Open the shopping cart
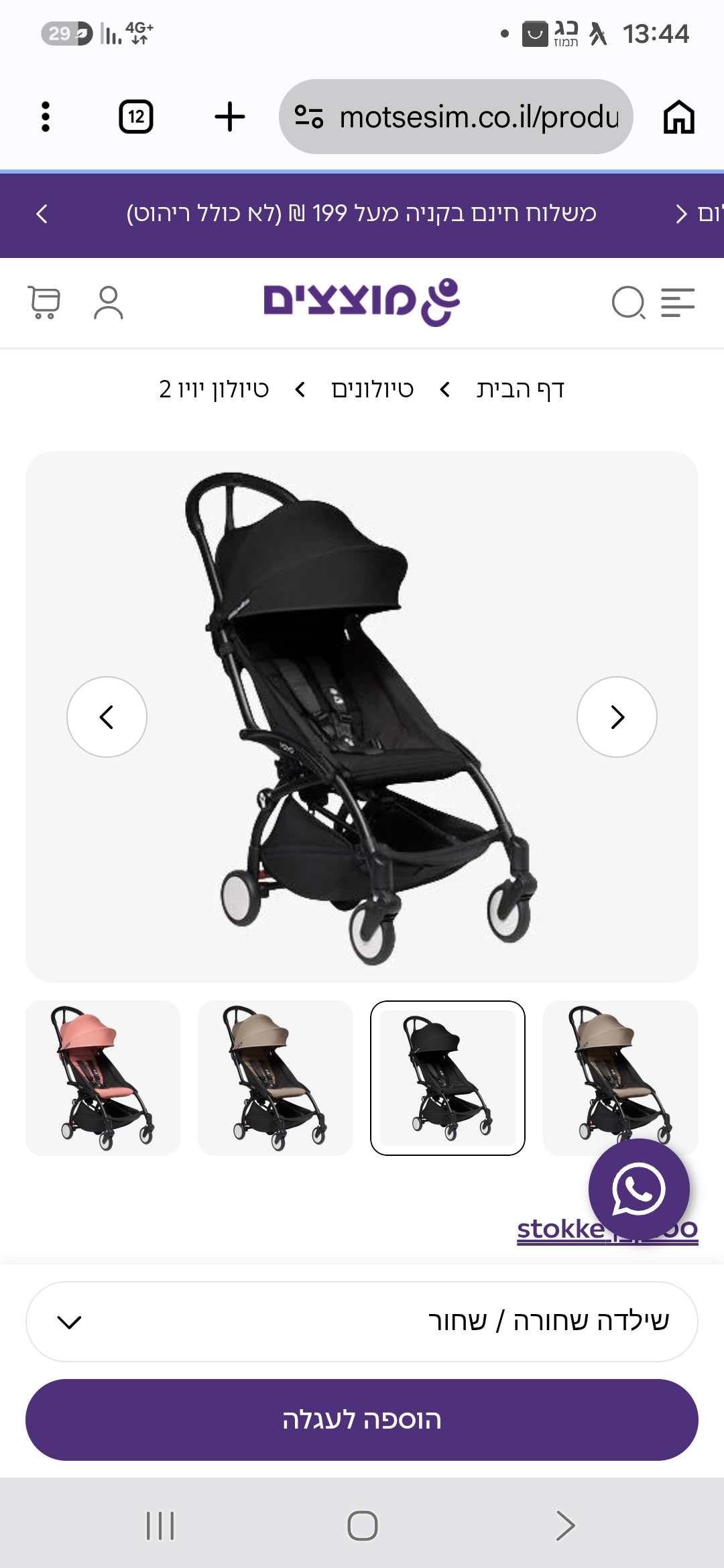The width and height of the screenshot is (724, 1568). [x=44, y=302]
